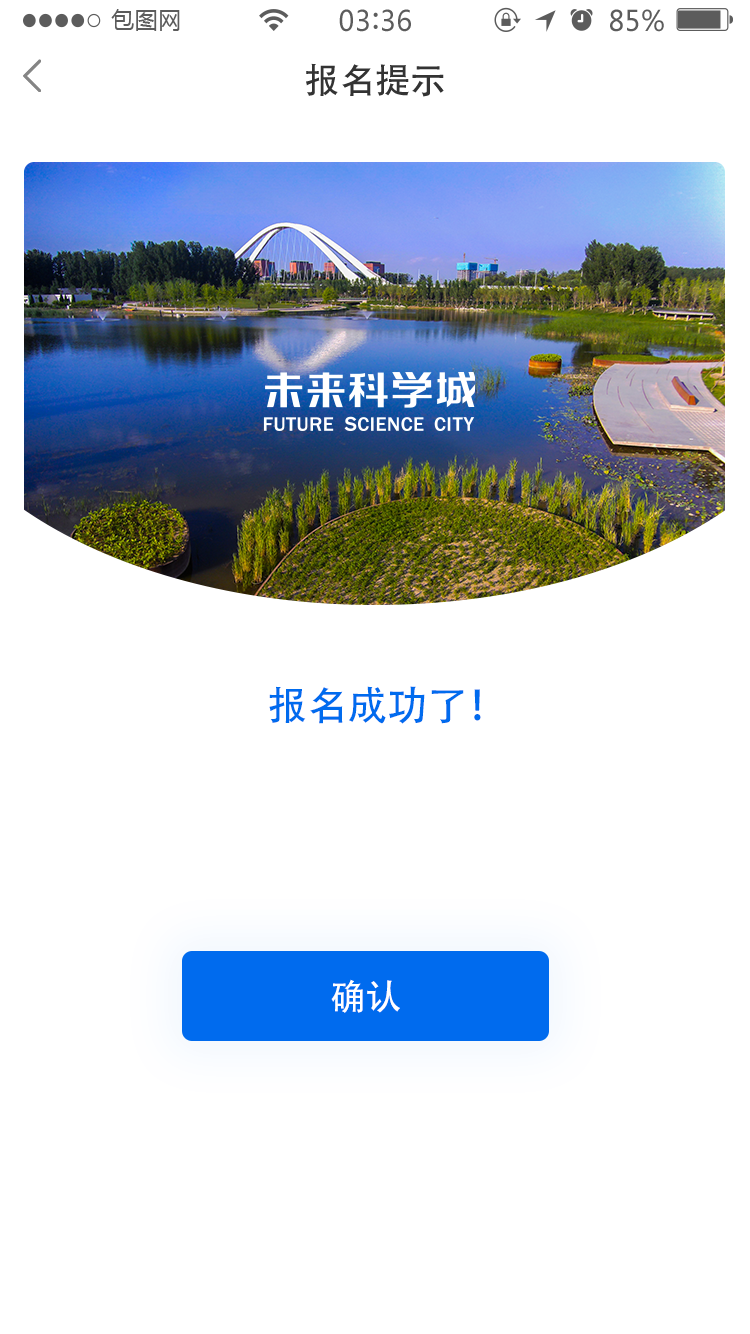Go back using the top-left arrow
Viewport: 750px width, 1334px height.
coord(33,76)
